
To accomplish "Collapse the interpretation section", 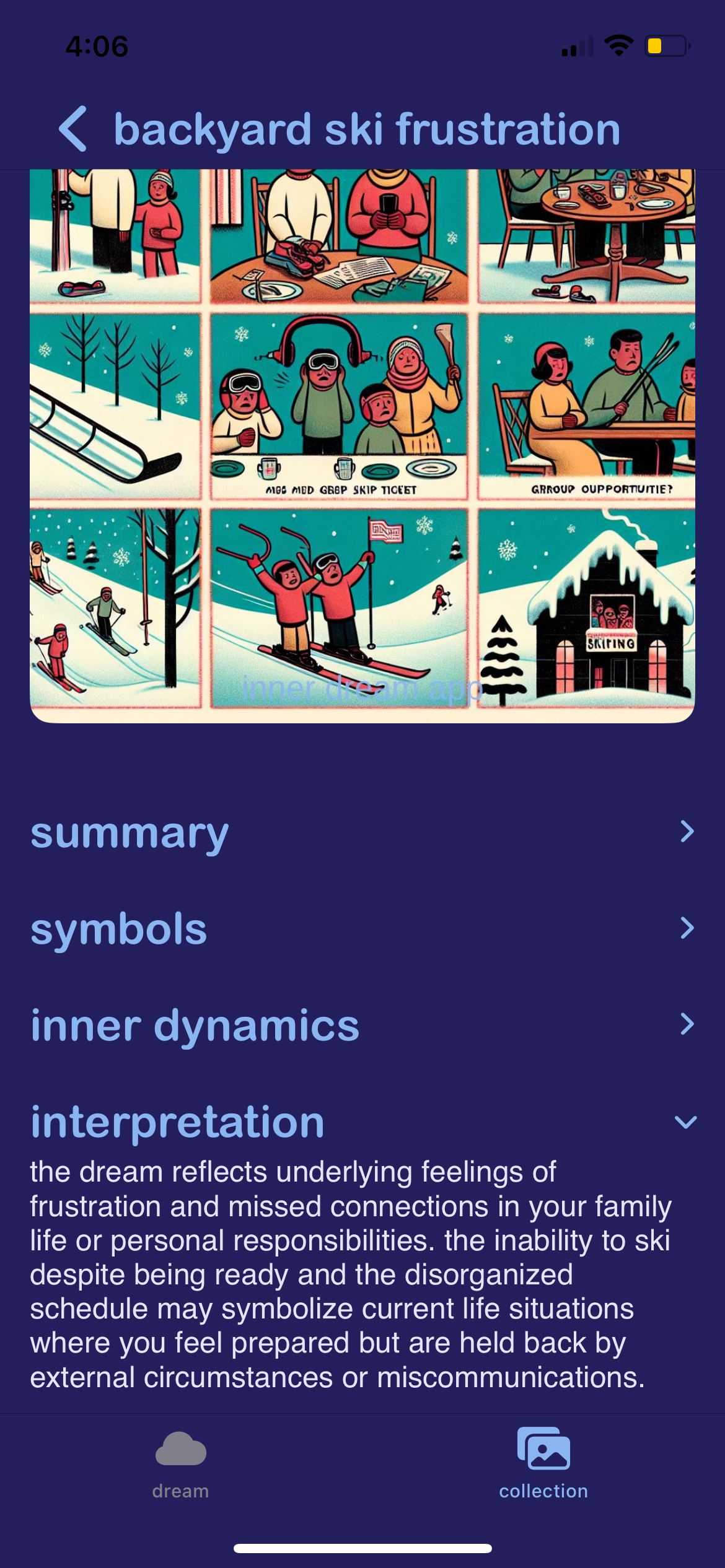I will [362, 1122].
